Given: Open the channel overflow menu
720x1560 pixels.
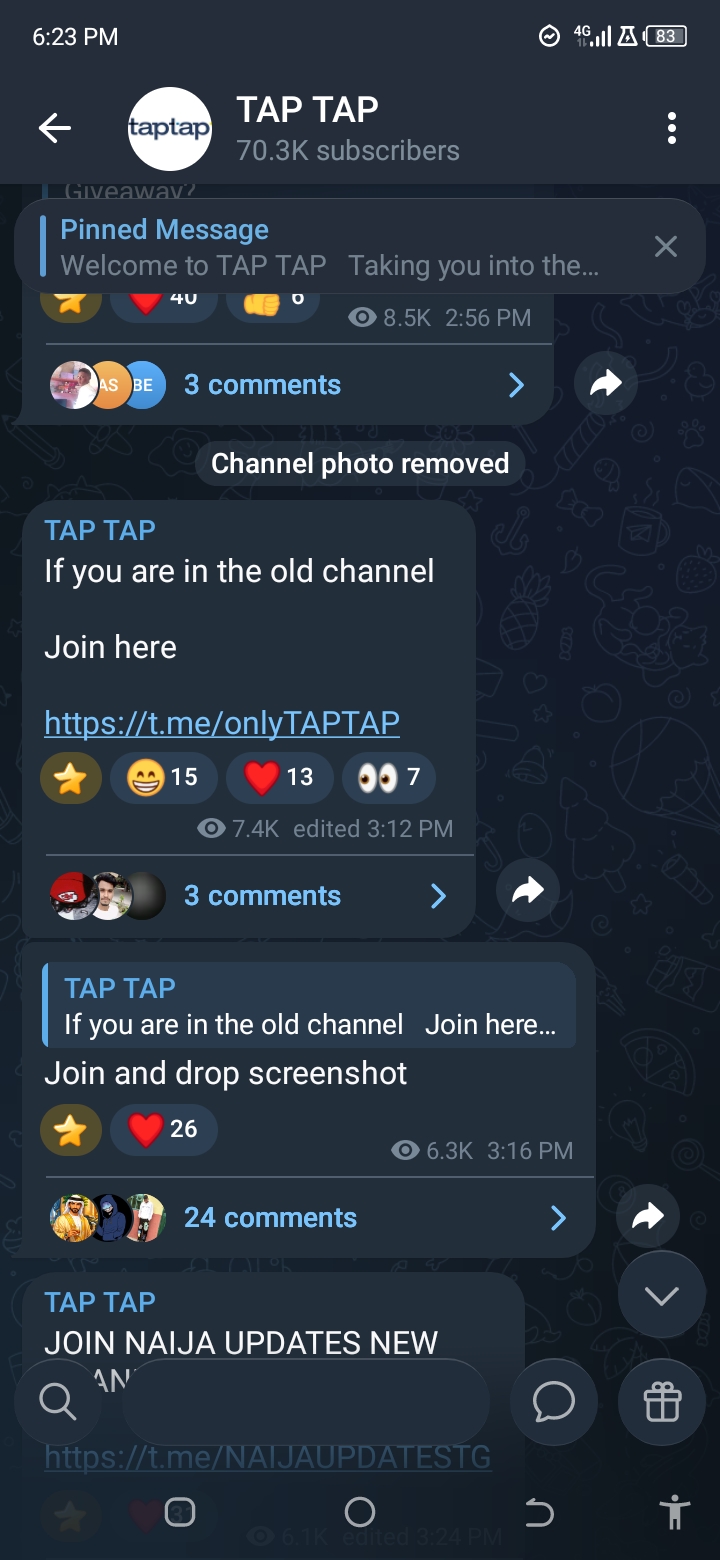Looking at the screenshot, I should coord(671,128).
